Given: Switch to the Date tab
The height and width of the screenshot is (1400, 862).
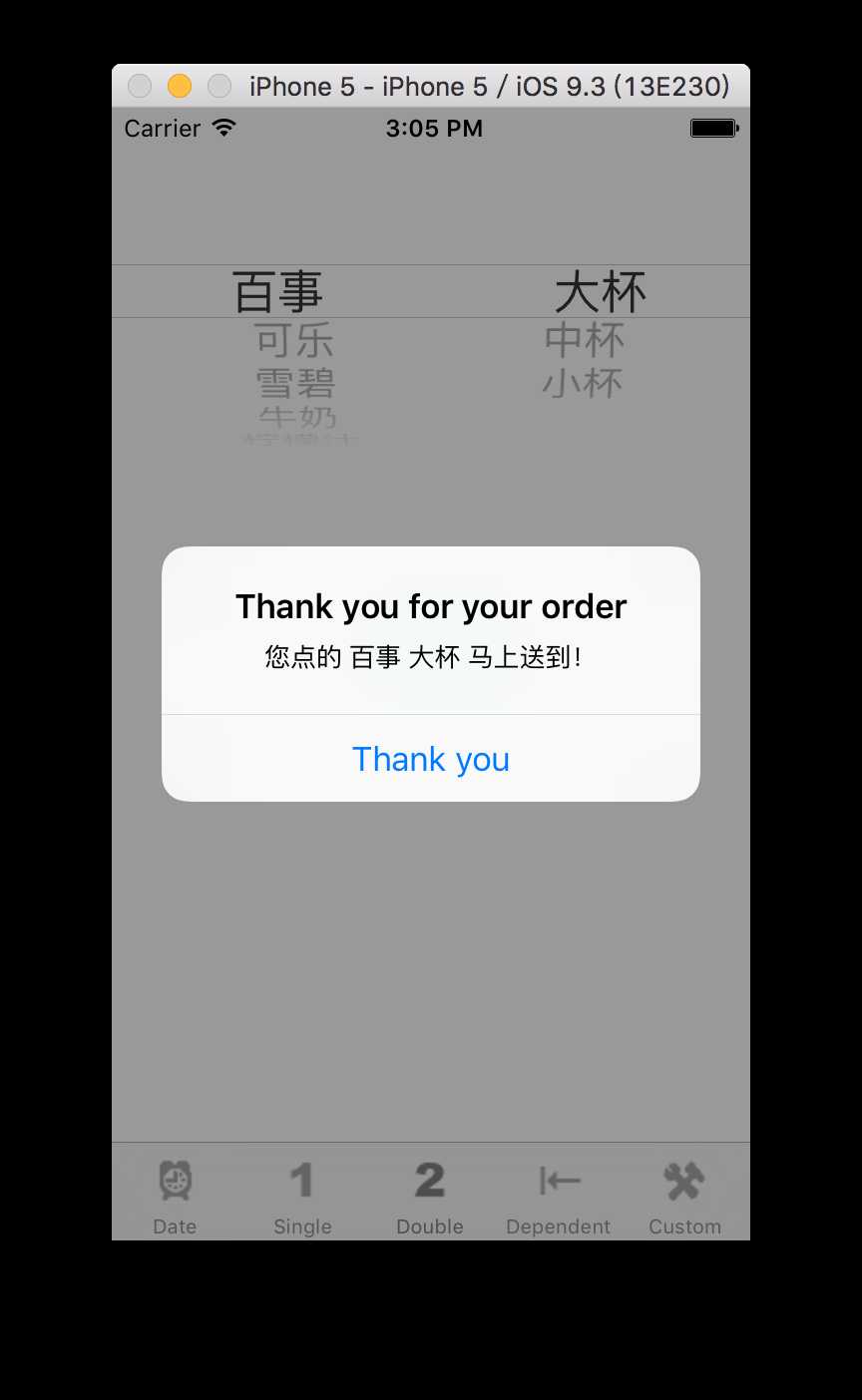Looking at the screenshot, I should [175, 1194].
